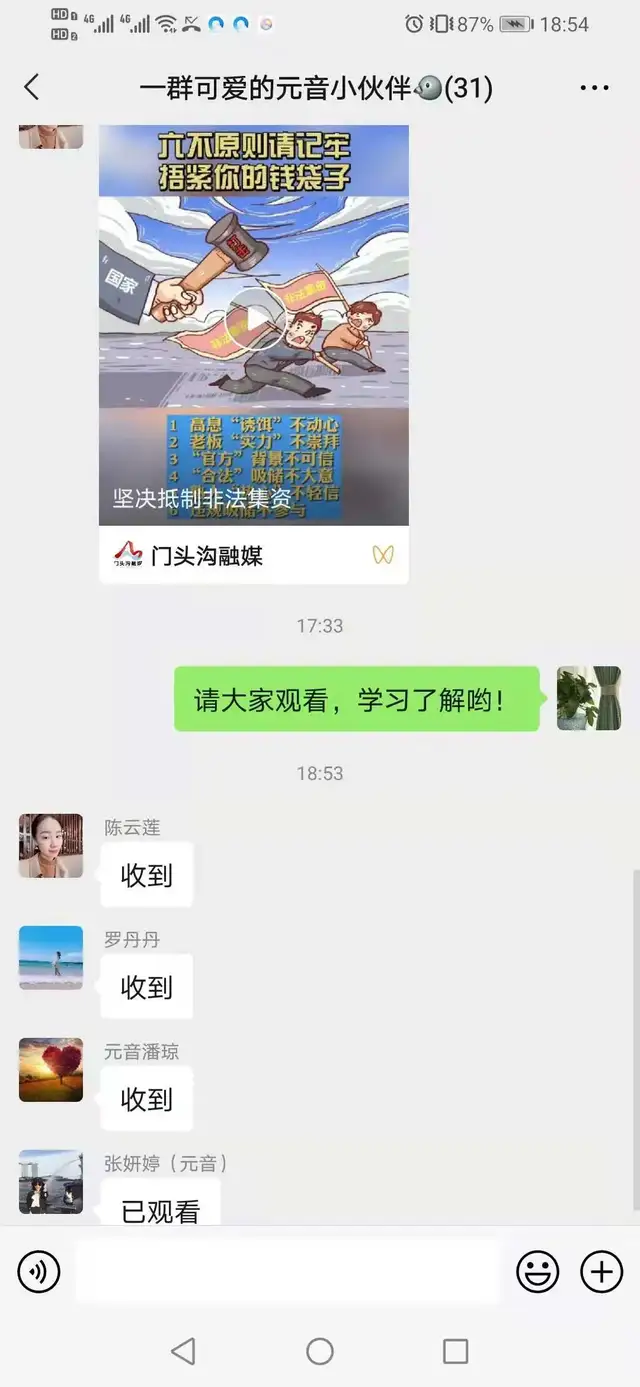The image size is (640, 1387).
Task: Play the 坚决抵制非法集资 video
Action: point(254,320)
